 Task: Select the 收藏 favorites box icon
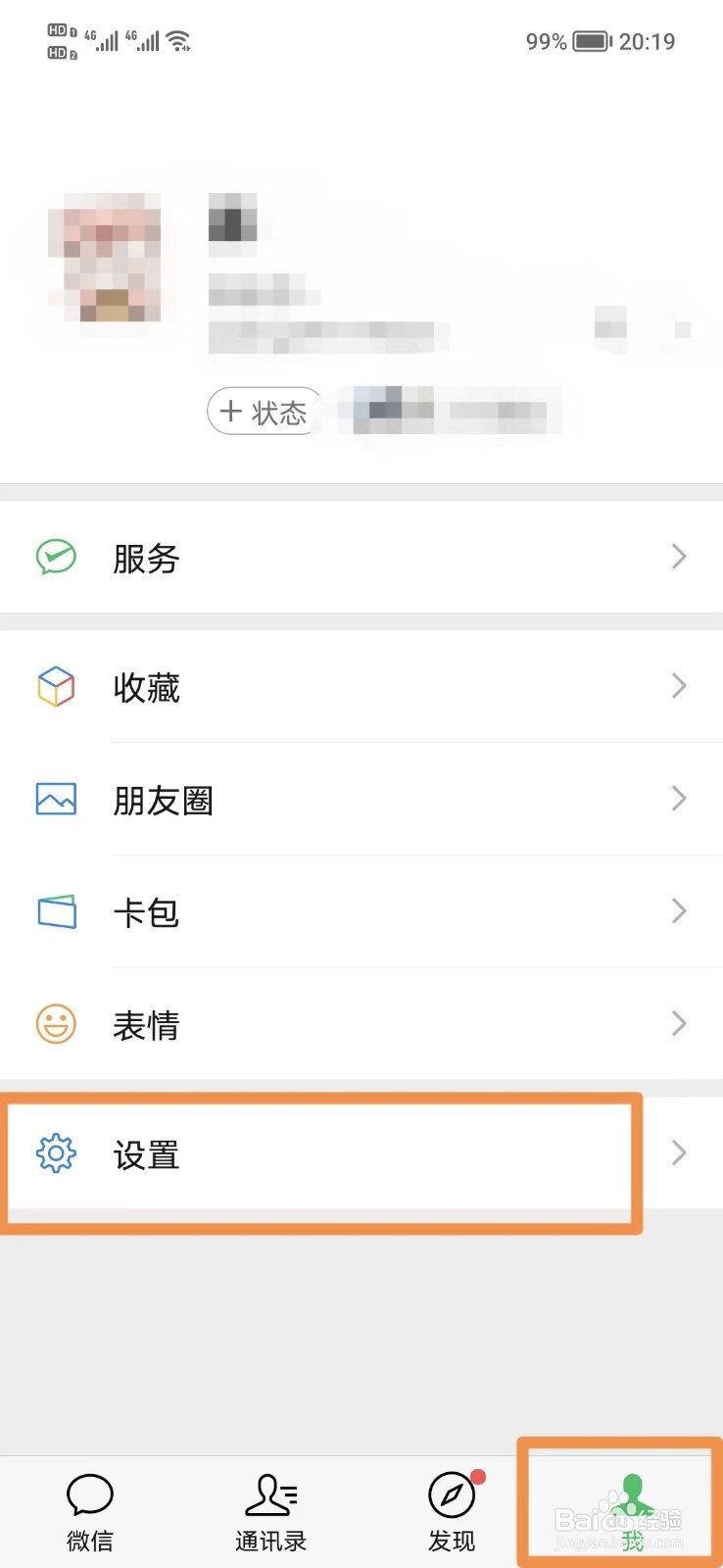click(x=56, y=686)
